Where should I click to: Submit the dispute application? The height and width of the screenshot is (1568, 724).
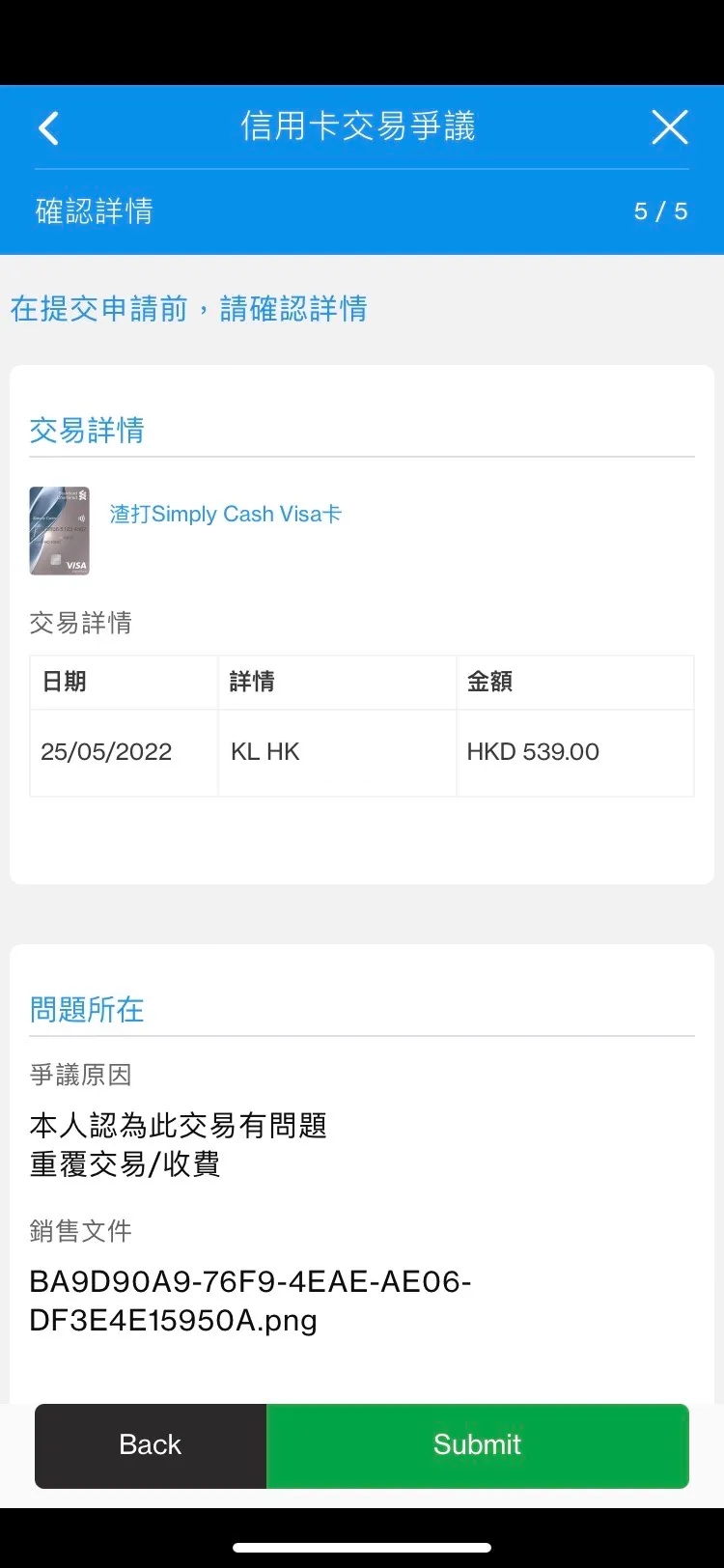pos(477,1444)
